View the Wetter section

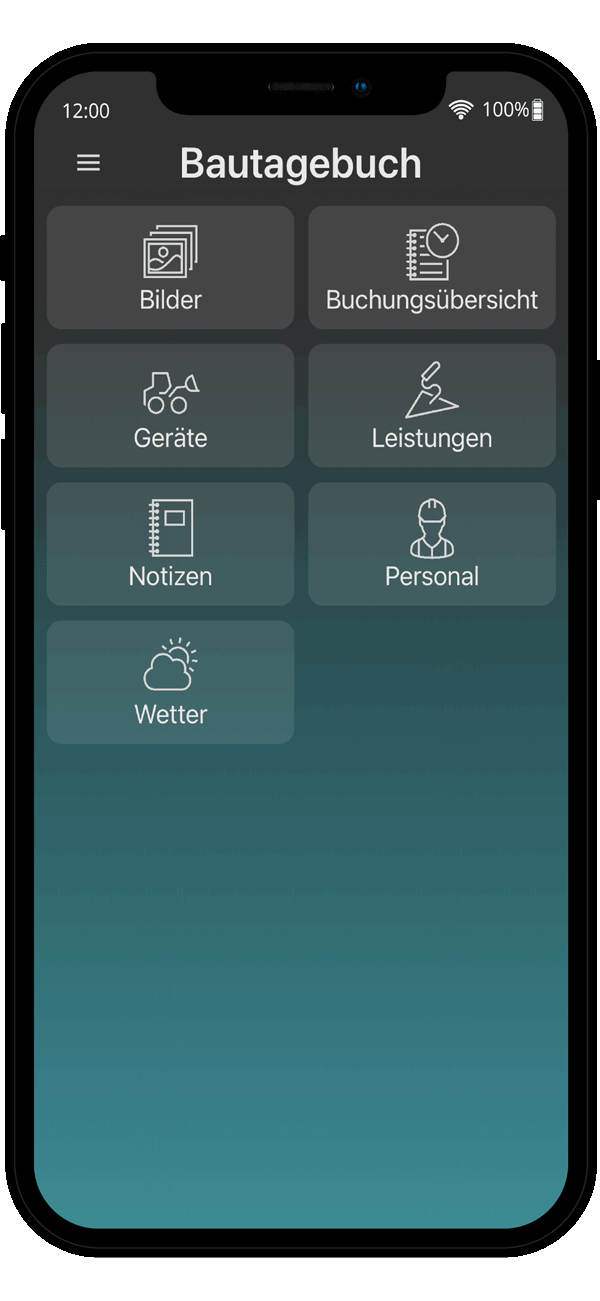coord(170,681)
